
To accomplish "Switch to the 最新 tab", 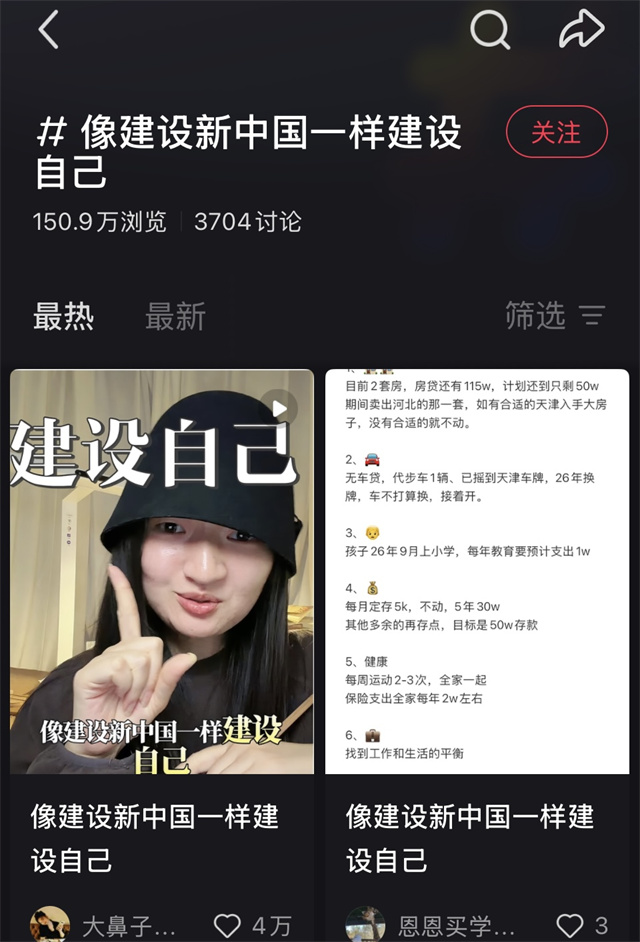I will (x=175, y=316).
